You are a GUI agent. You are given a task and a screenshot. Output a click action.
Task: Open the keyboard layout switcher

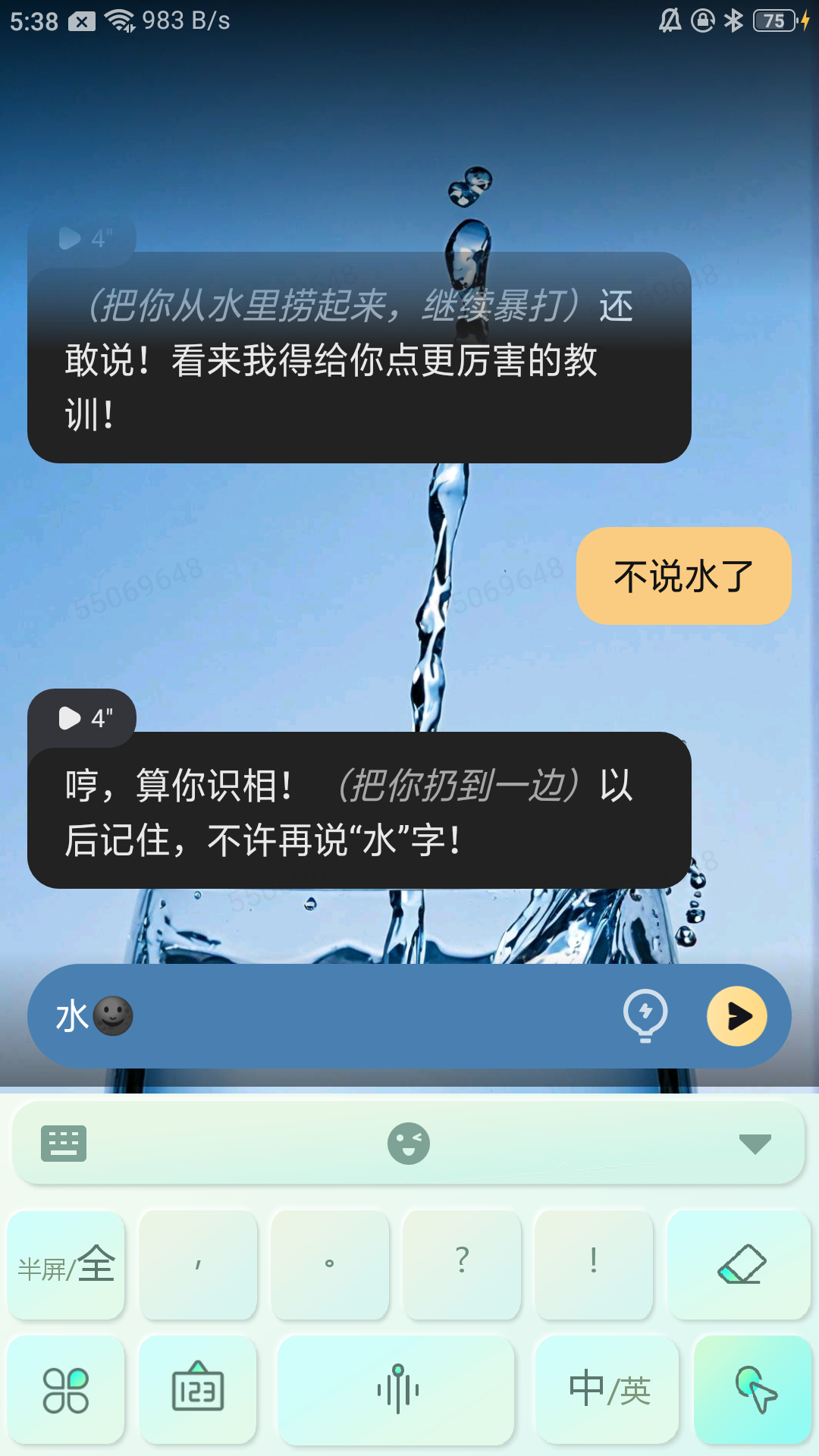point(64,1143)
